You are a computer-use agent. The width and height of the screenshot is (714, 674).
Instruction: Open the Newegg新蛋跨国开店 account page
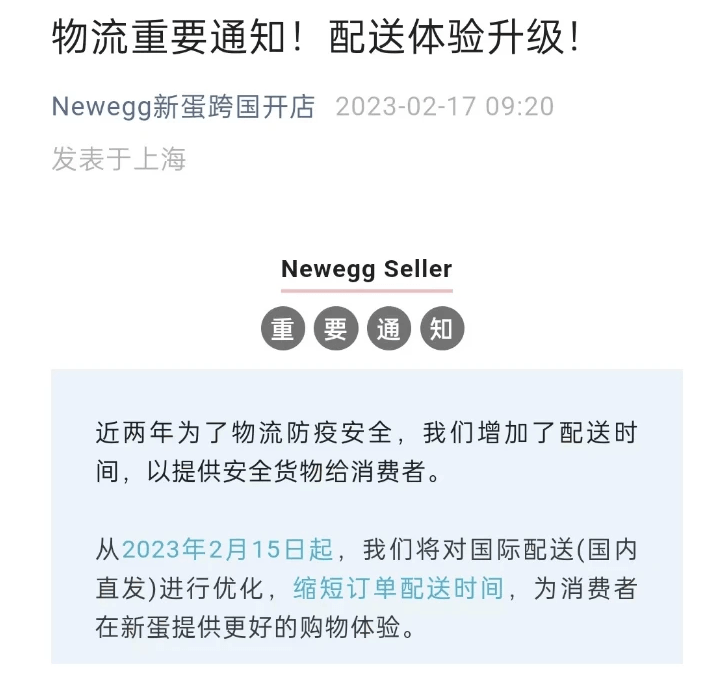[183, 106]
